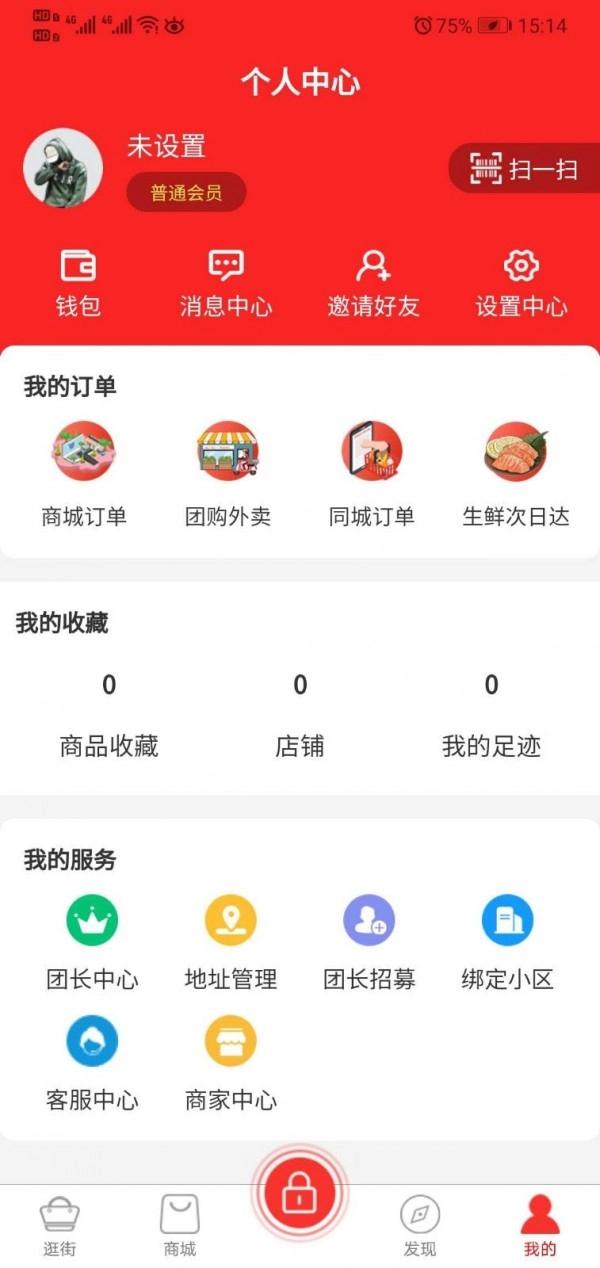Viewport: 600px width, 1268px height.
Task: Open 生鲜次日达 orders
Action: (x=516, y=474)
